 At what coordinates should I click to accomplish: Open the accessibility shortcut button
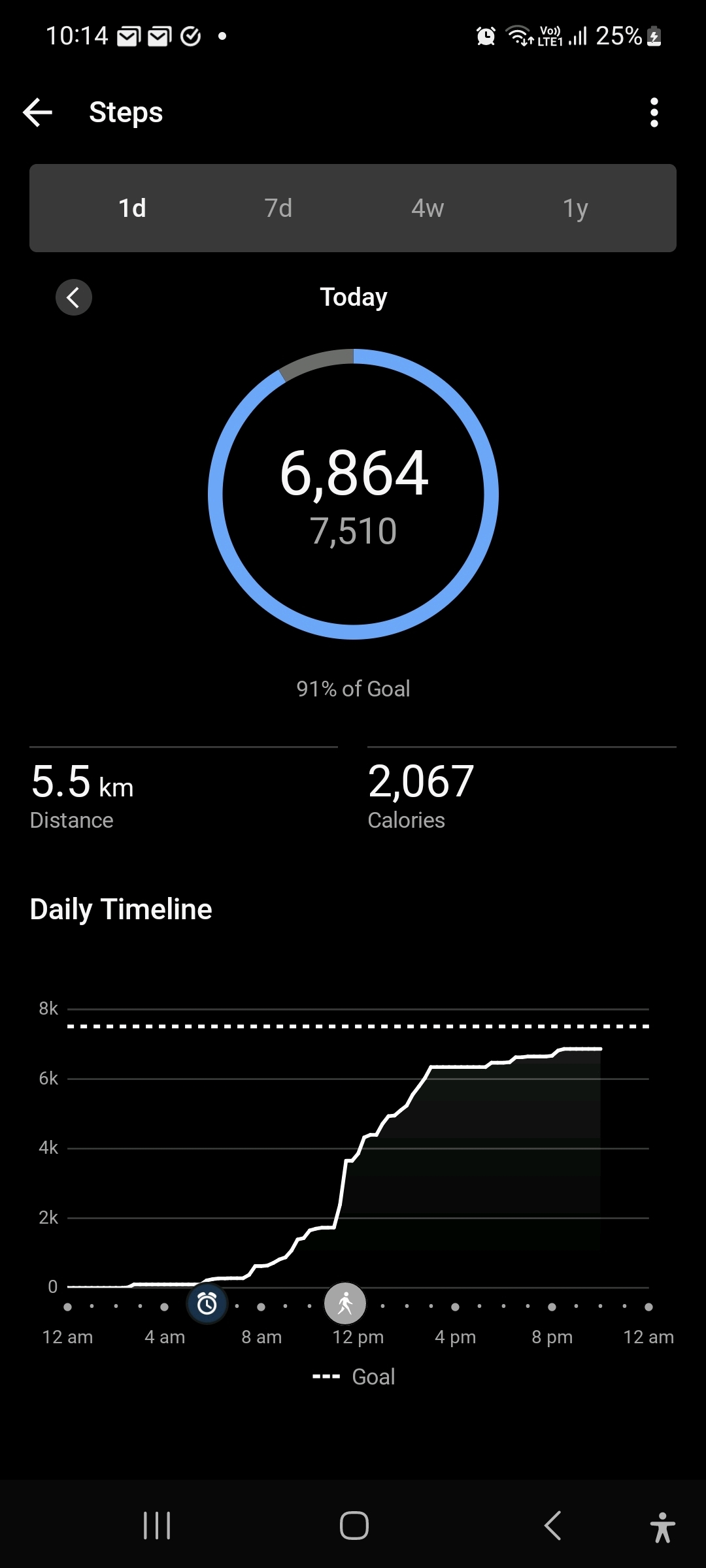tap(662, 1527)
